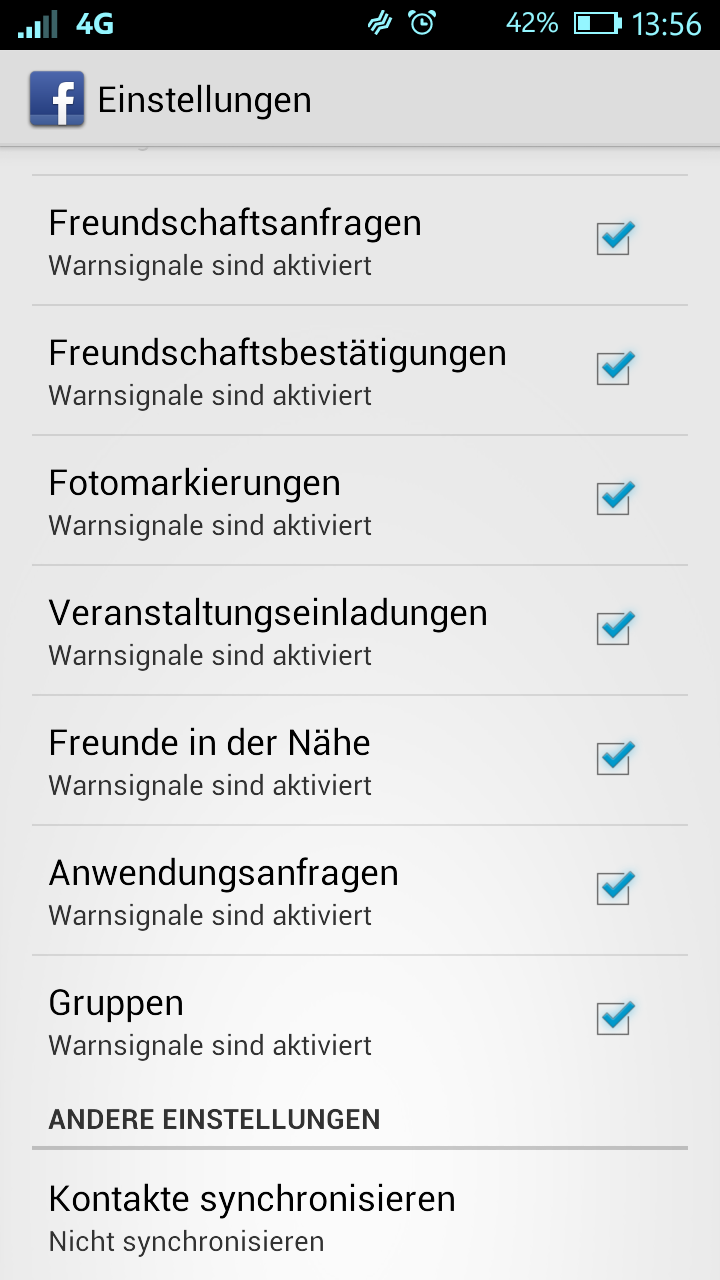Turn off Veranstaltungseinladungen notifications

coord(614,628)
